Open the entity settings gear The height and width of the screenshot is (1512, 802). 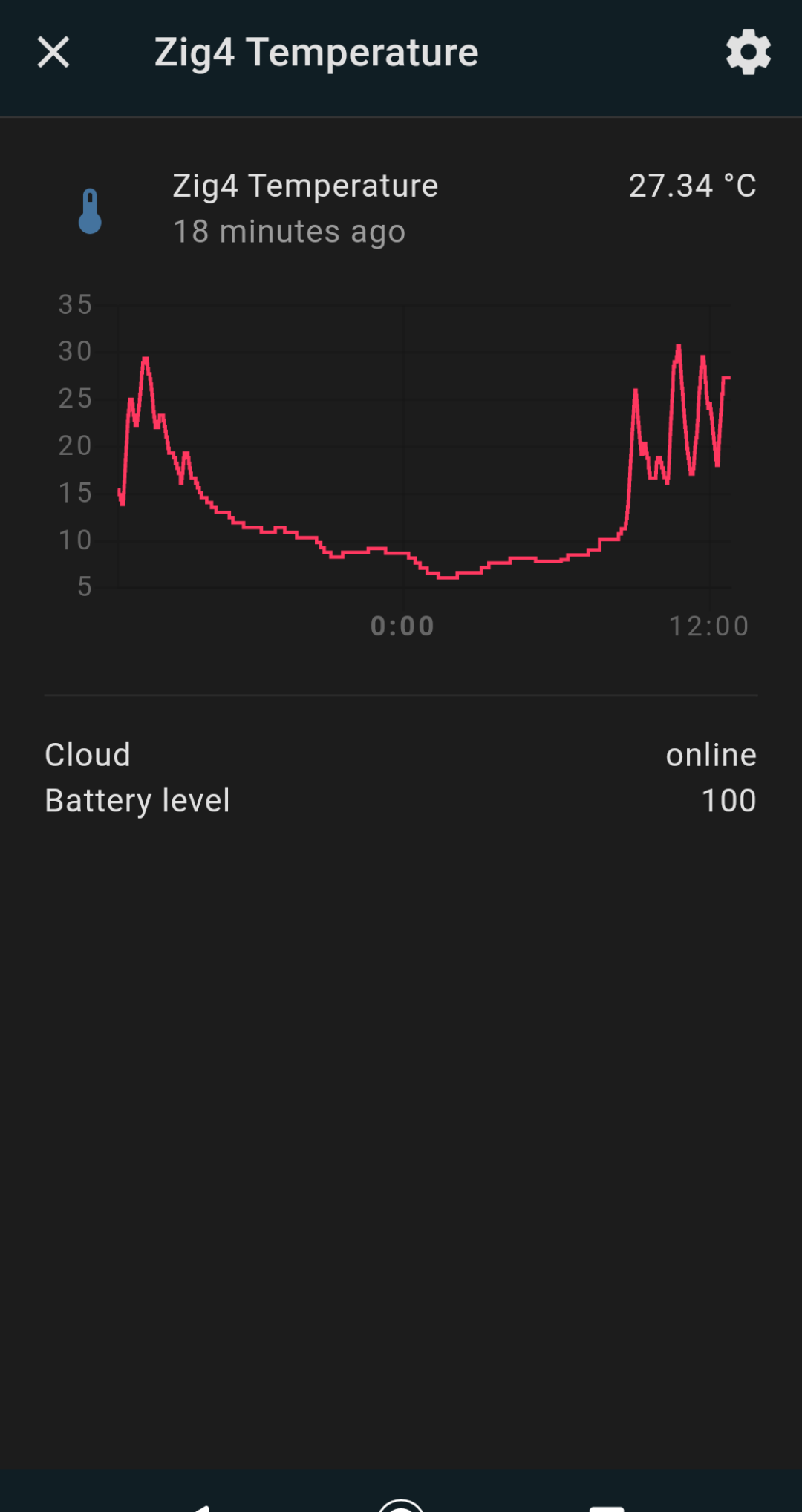coord(748,53)
